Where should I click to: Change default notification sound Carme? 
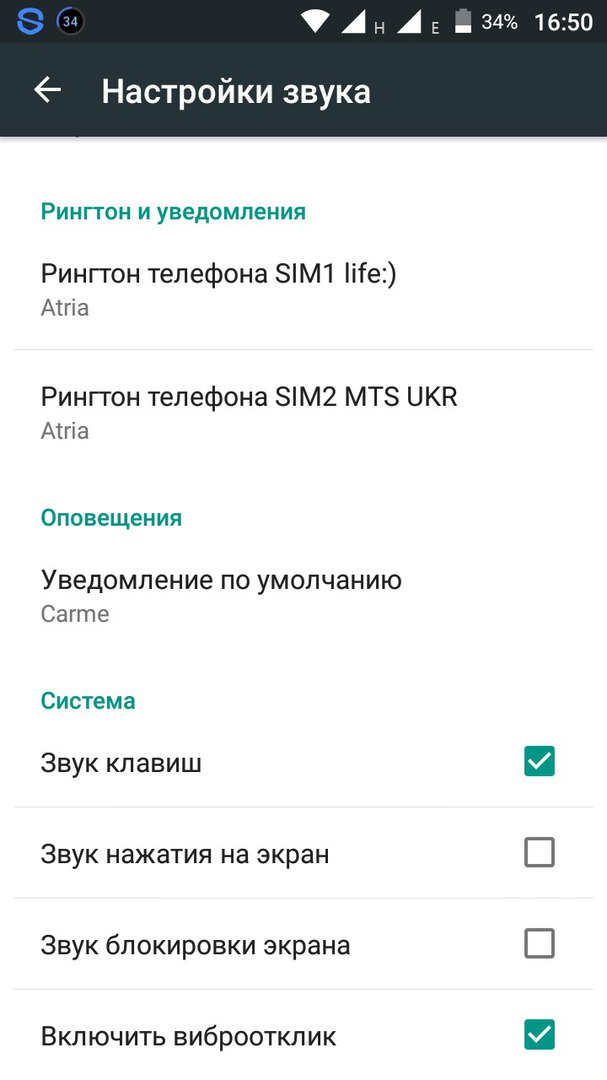(303, 595)
